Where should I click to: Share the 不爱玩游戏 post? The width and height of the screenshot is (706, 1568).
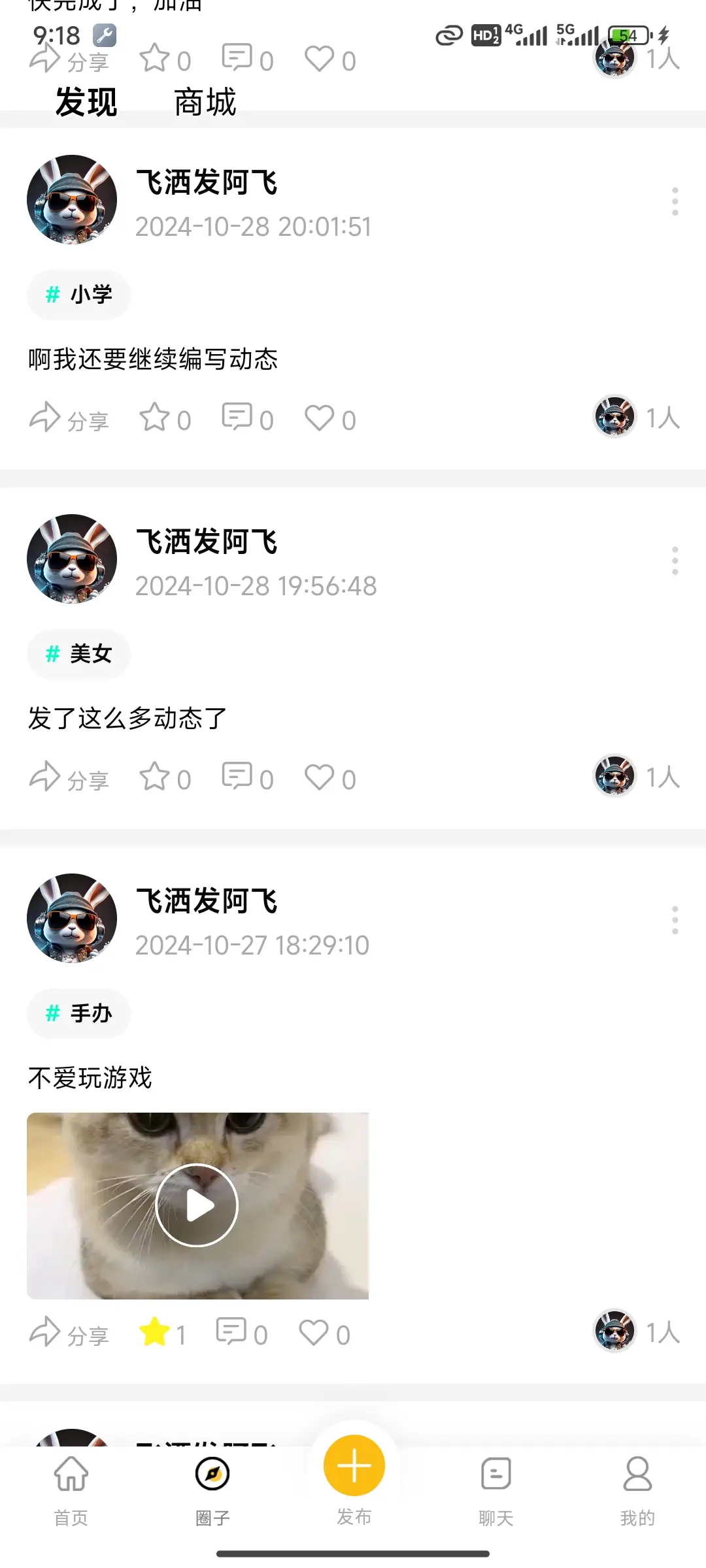69,1333
